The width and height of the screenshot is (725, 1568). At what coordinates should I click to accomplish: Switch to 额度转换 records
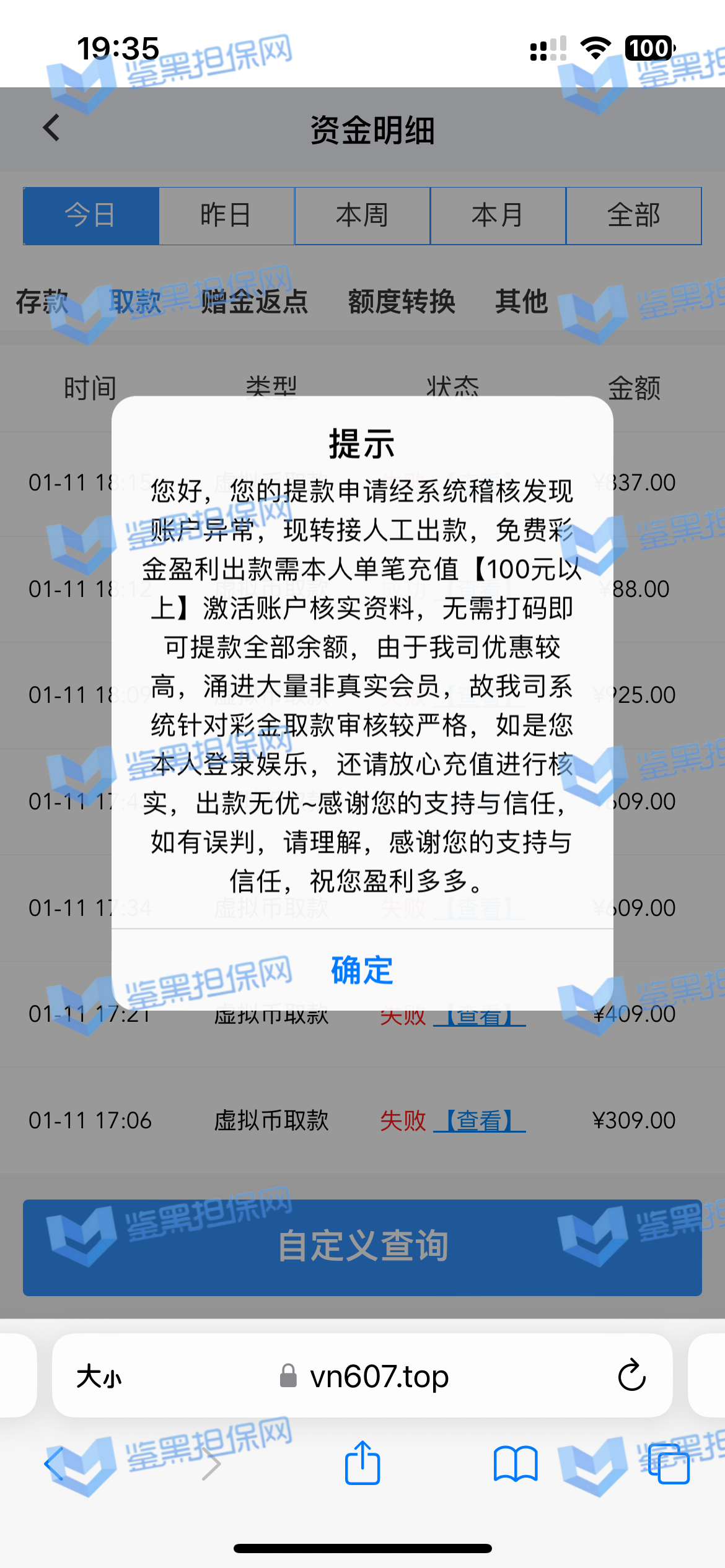402,302
